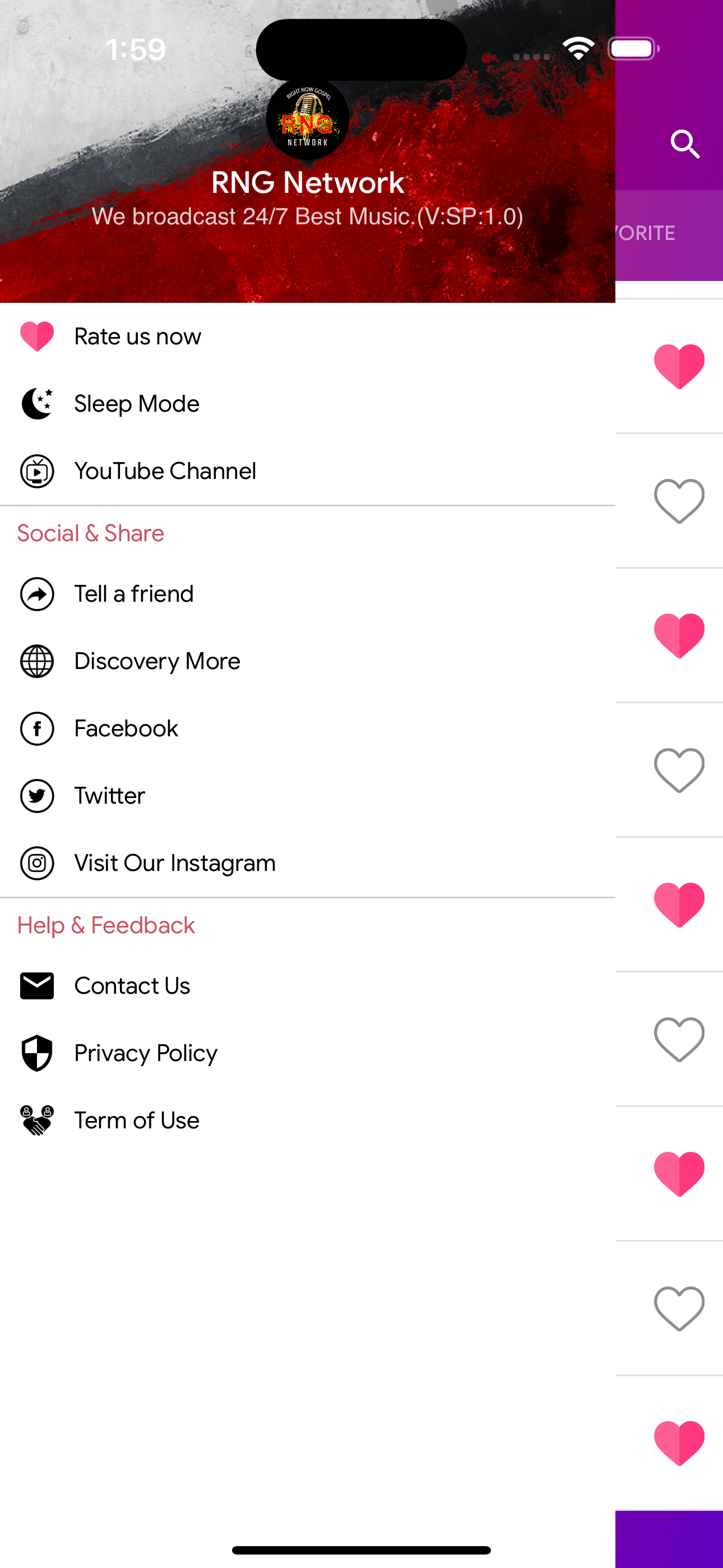Open Visit Our Instagram
Screen dimensions: 723x1568
(175, 863)
